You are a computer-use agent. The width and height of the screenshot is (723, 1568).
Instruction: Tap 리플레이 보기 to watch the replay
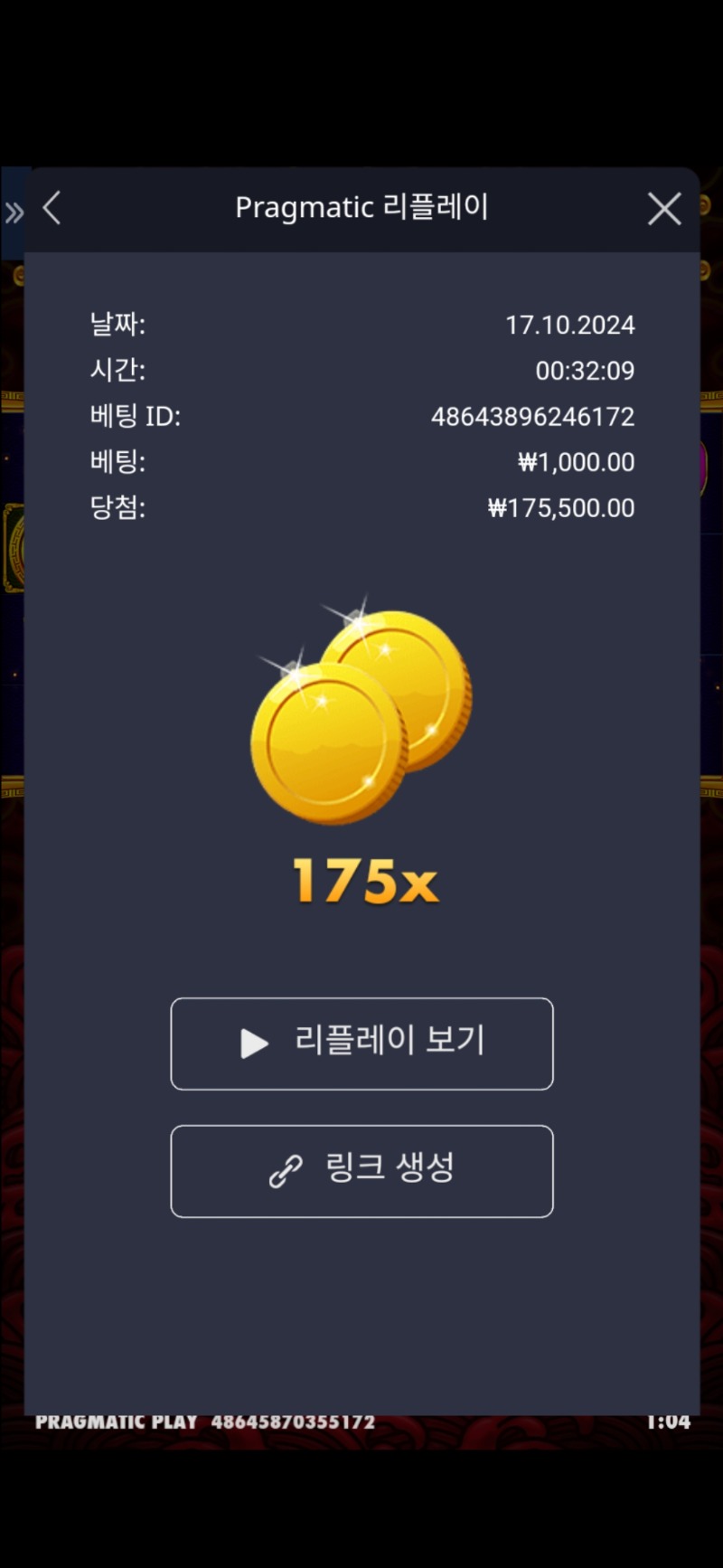(x=361, y=1044)
